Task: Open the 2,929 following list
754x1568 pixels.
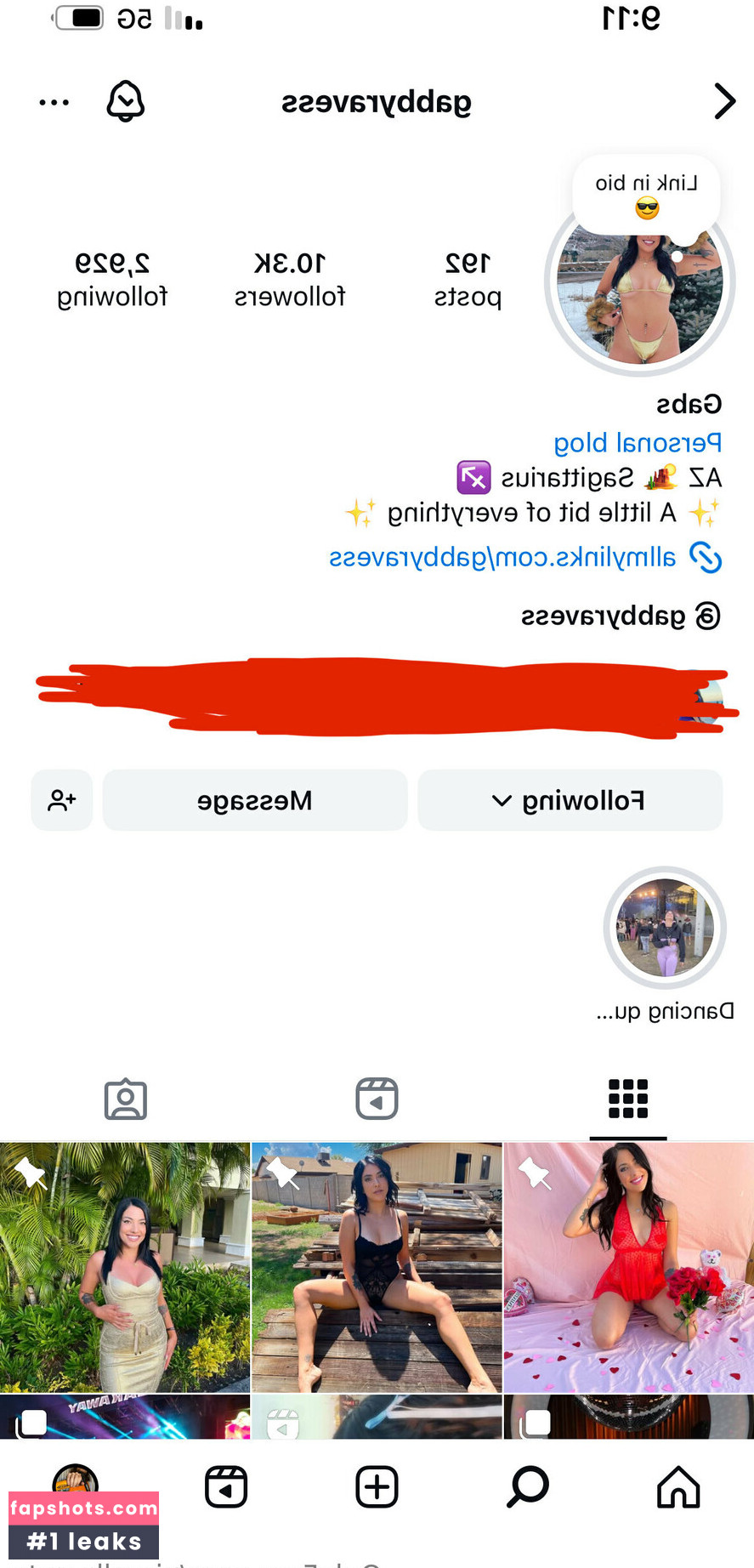Action: [x=112, y=279]
